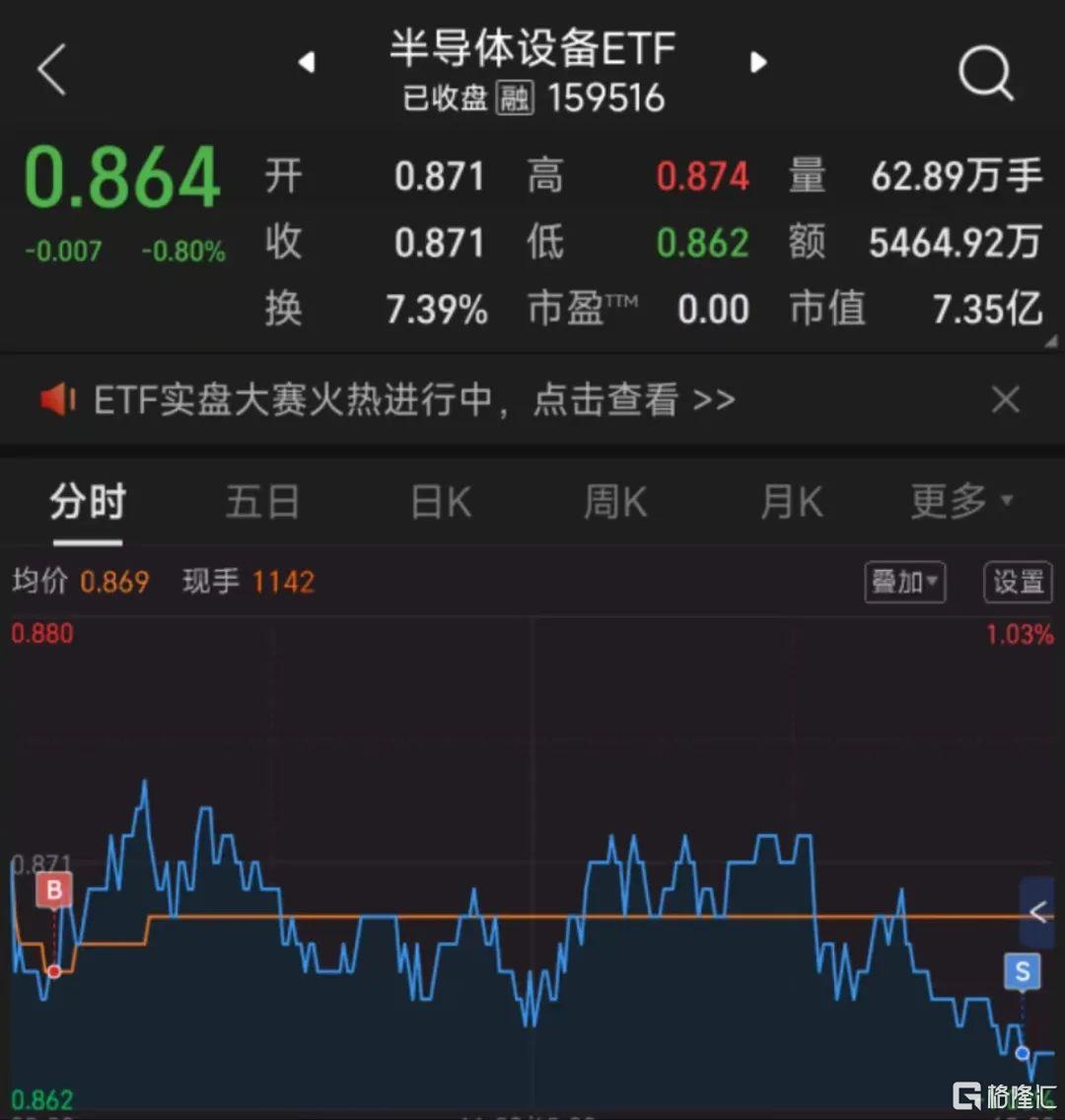The height and width of the screenshot is (1120, 1065).
Task: Open the 叠加 overlay dropdown
Action: pyautogui.click(x=904, y=582)
